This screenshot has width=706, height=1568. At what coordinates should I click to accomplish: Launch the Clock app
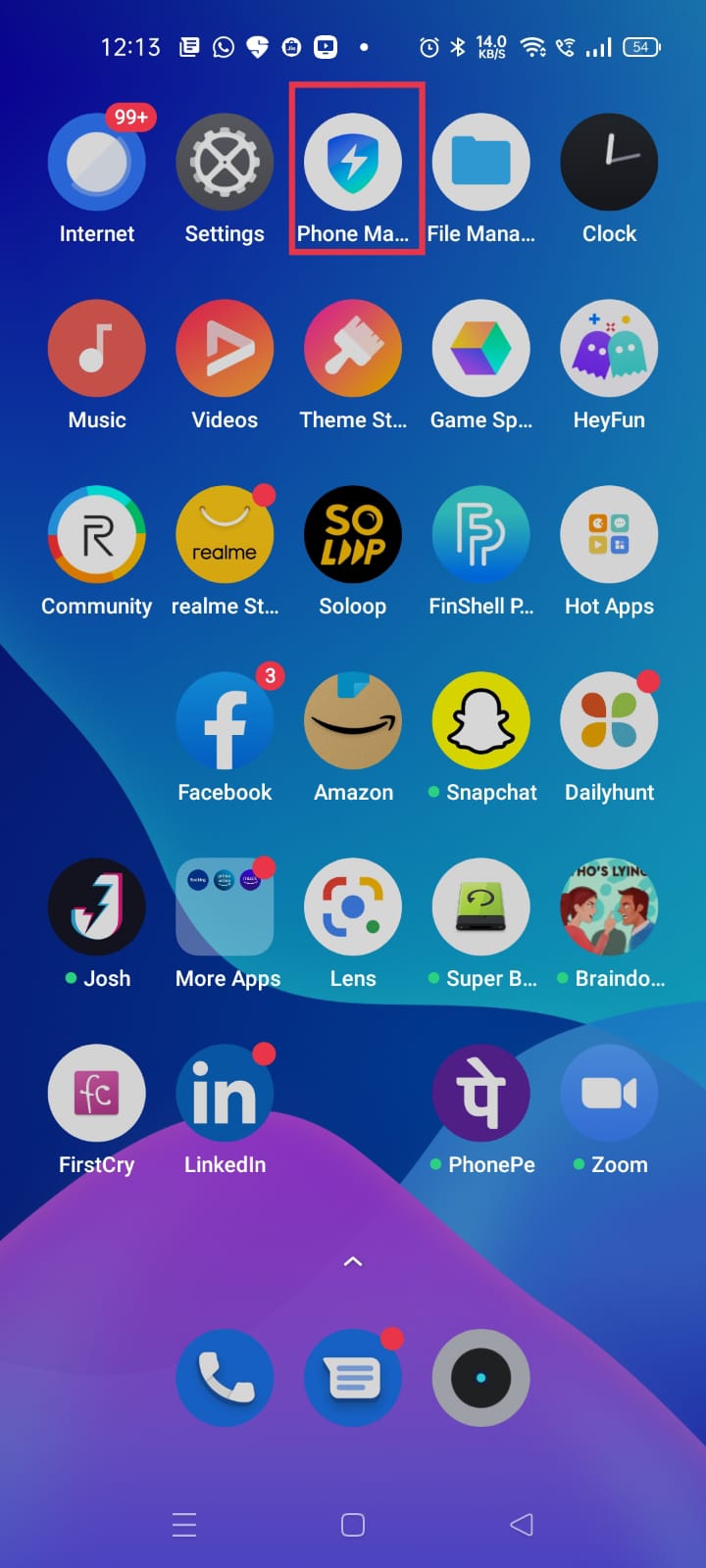(x=609, y=163)
